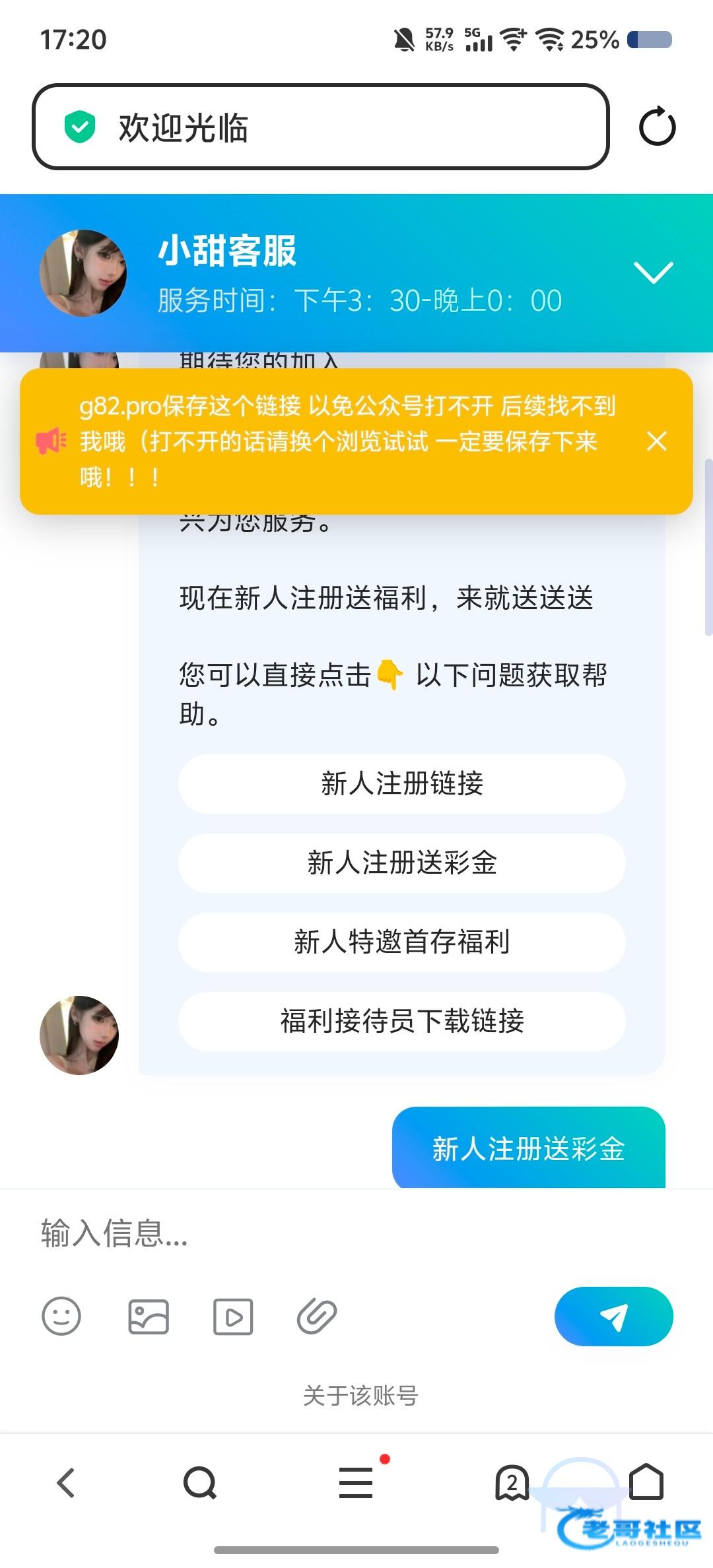
Task: Collapse the 小甜客服 header with the chevron
Action: (653, 272)
